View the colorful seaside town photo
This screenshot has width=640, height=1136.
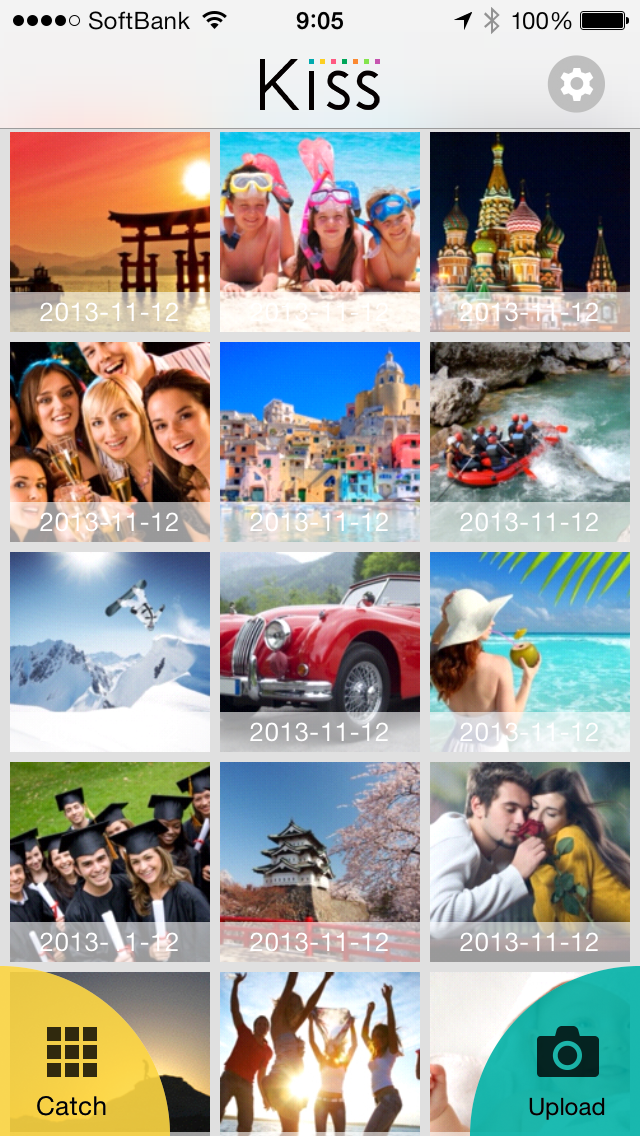[320, 442]
